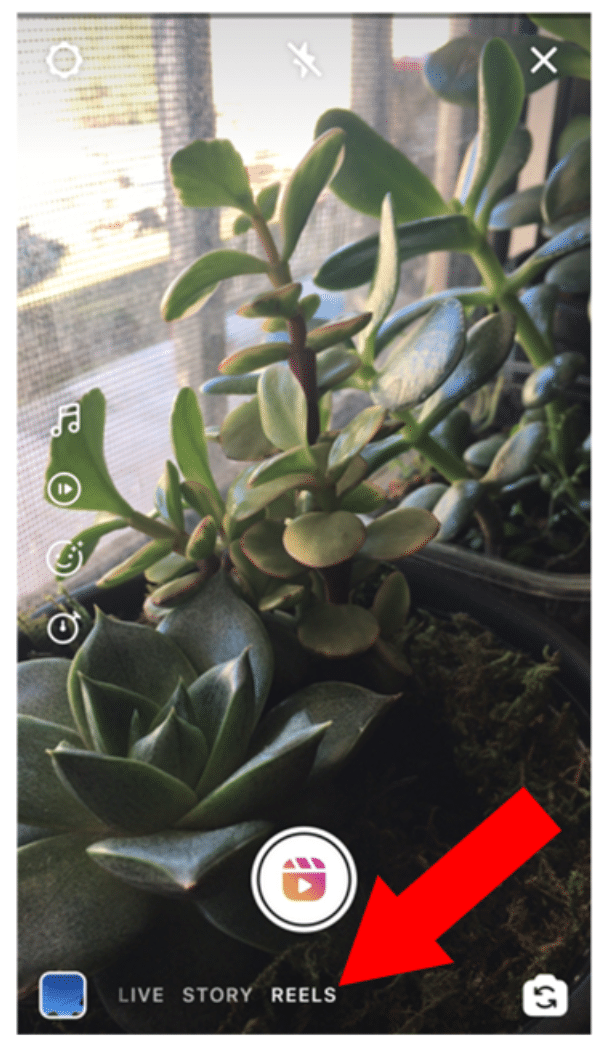Change the reel playback speed
610x1052 pixels.
64,488
